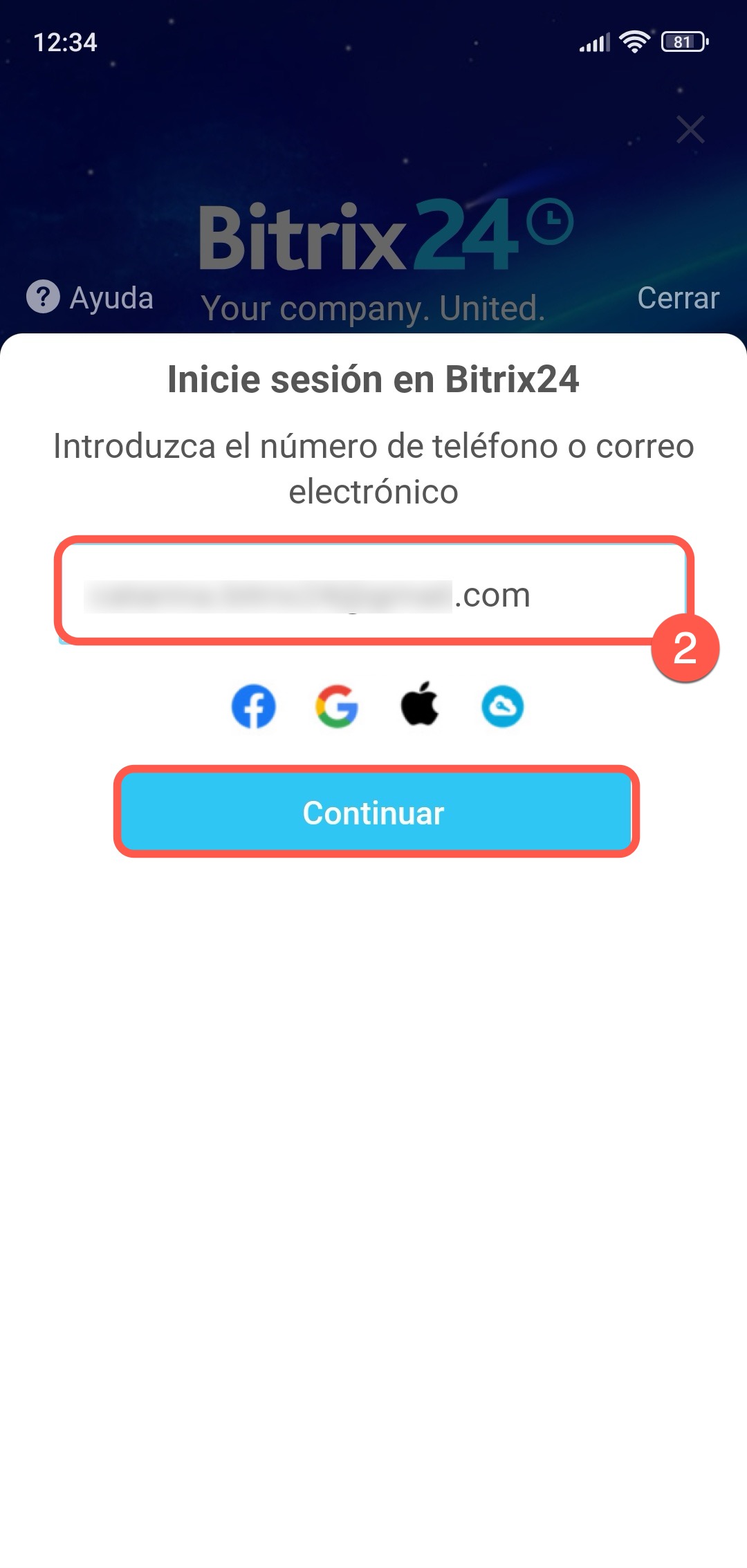
Task: Tap the Ayuda help button
Action: [x=90, y=297]
